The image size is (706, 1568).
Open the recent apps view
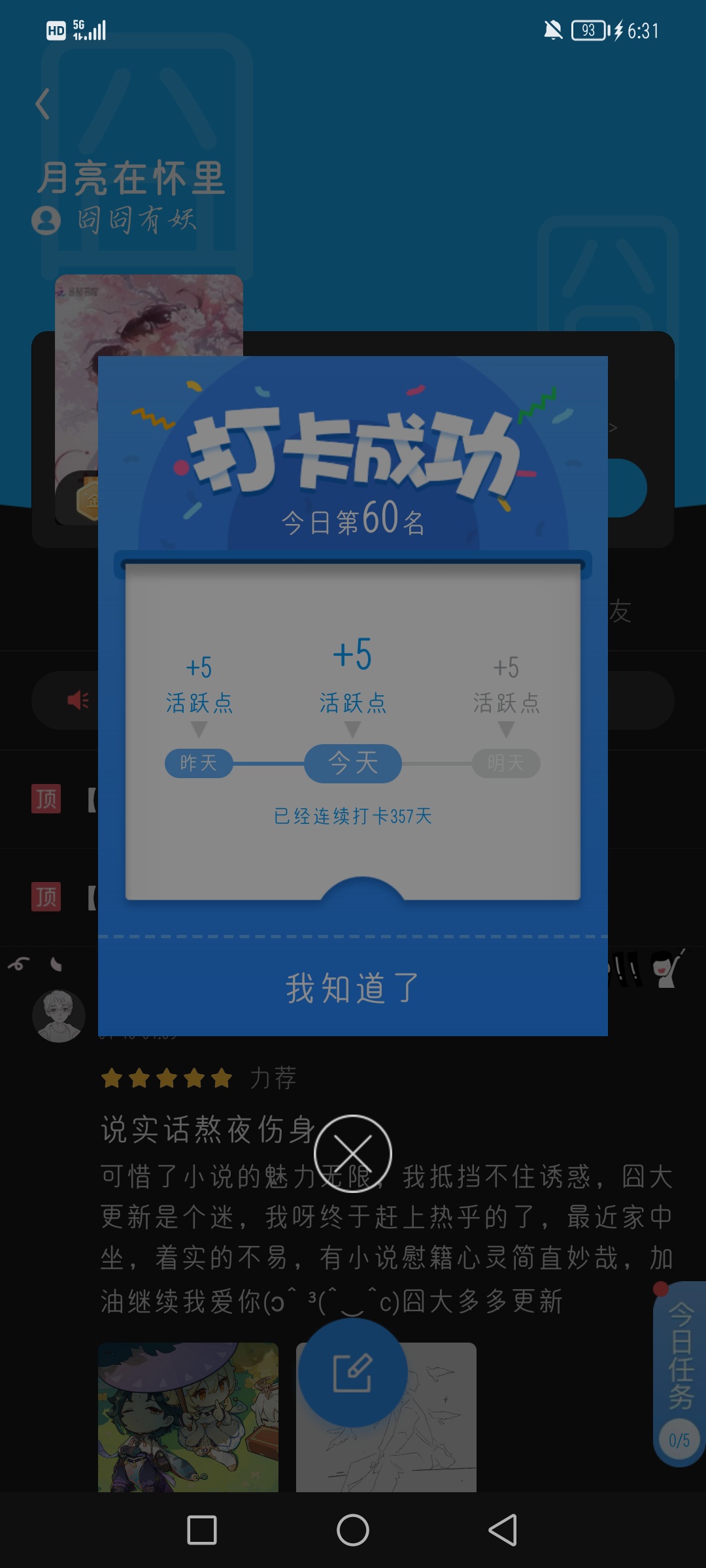(202, 1530)
